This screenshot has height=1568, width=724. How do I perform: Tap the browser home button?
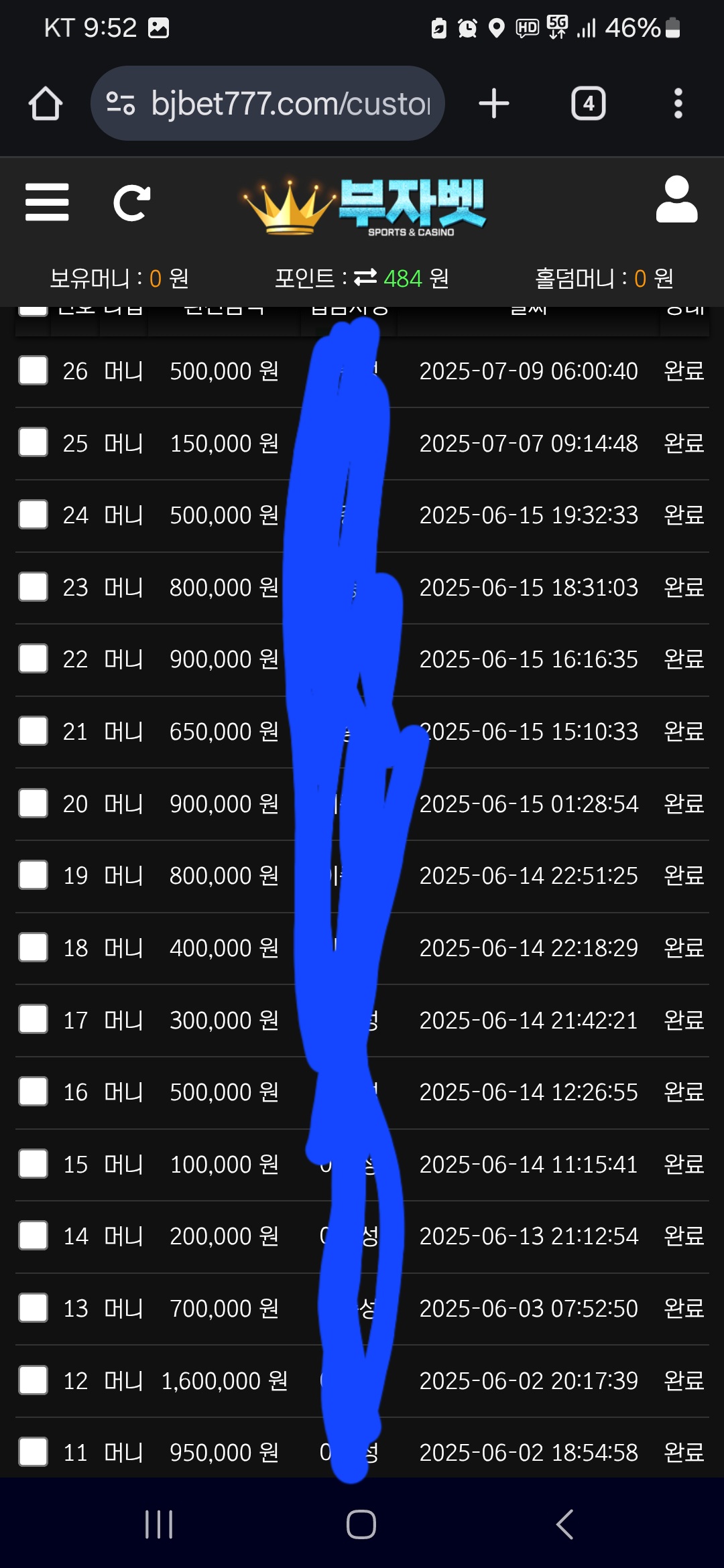[46, 104]
